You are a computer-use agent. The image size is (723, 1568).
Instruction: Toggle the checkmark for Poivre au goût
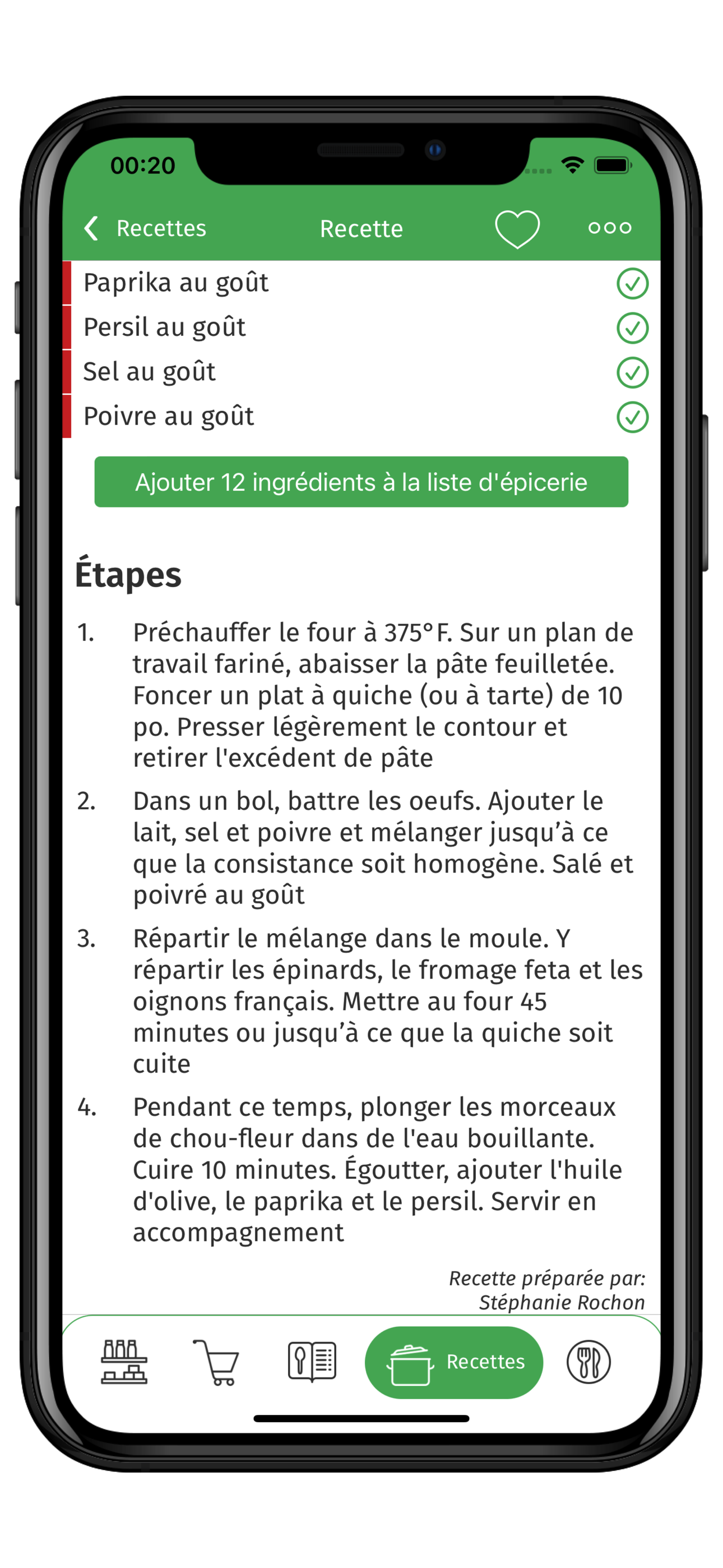632,417
